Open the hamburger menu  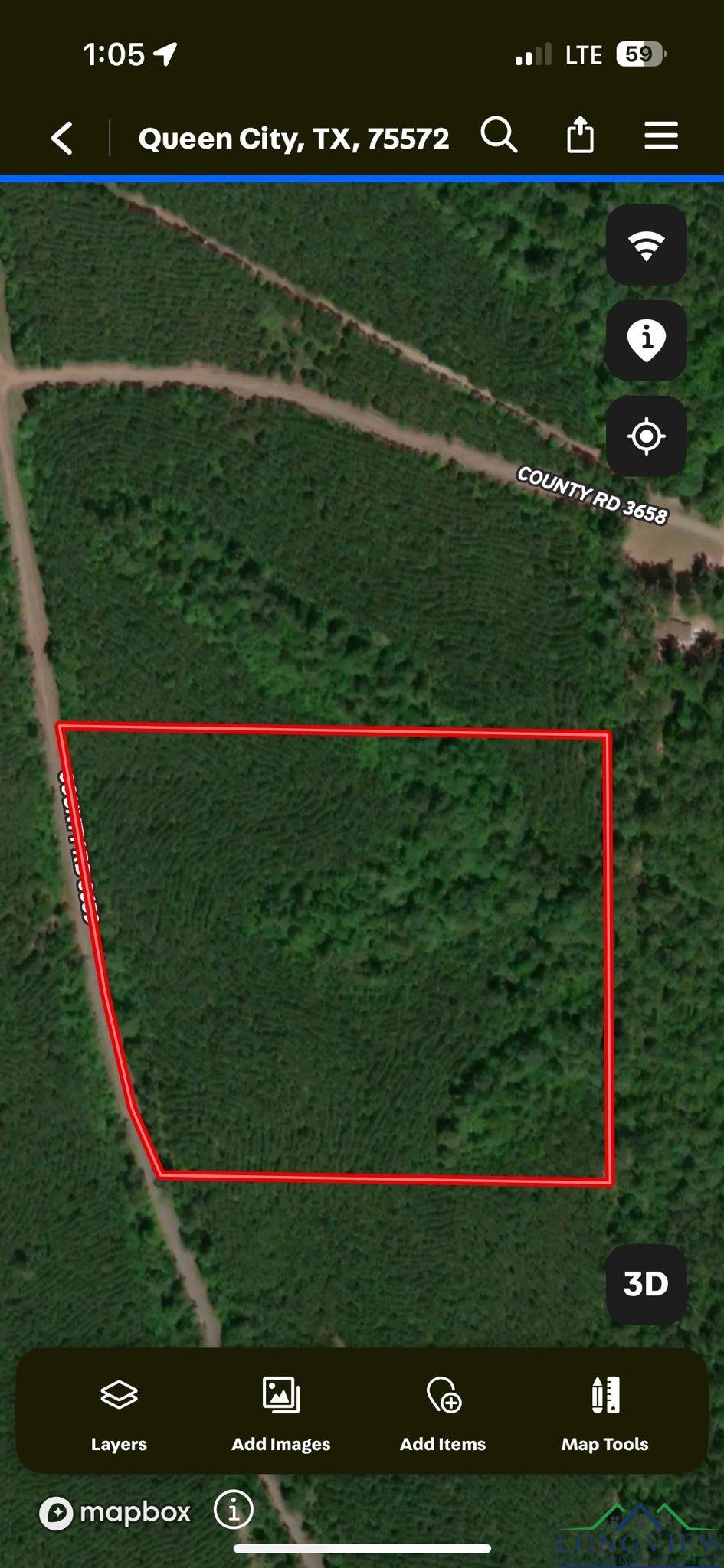[660, 136]
